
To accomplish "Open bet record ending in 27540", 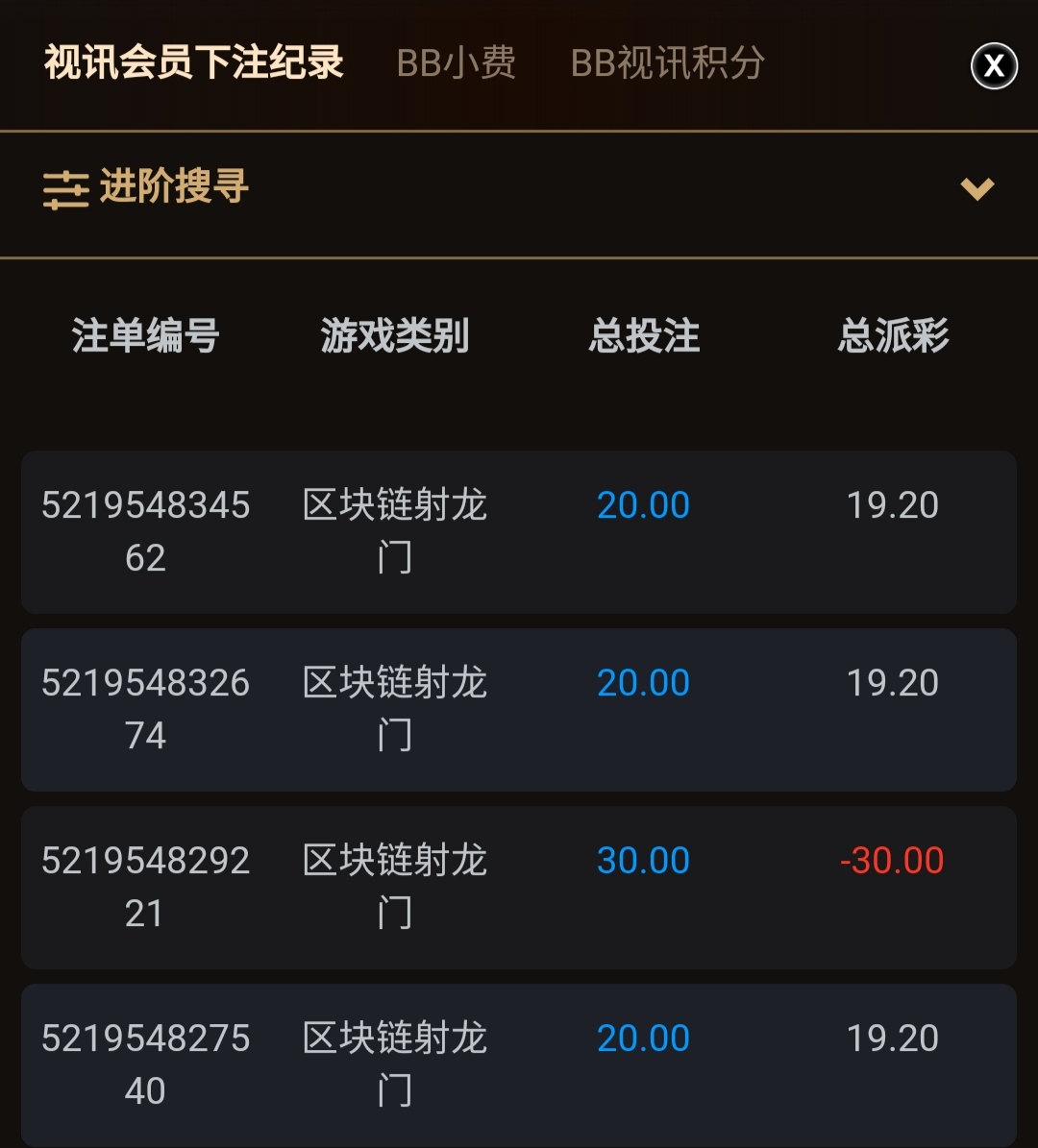I will pos(518,1063).
